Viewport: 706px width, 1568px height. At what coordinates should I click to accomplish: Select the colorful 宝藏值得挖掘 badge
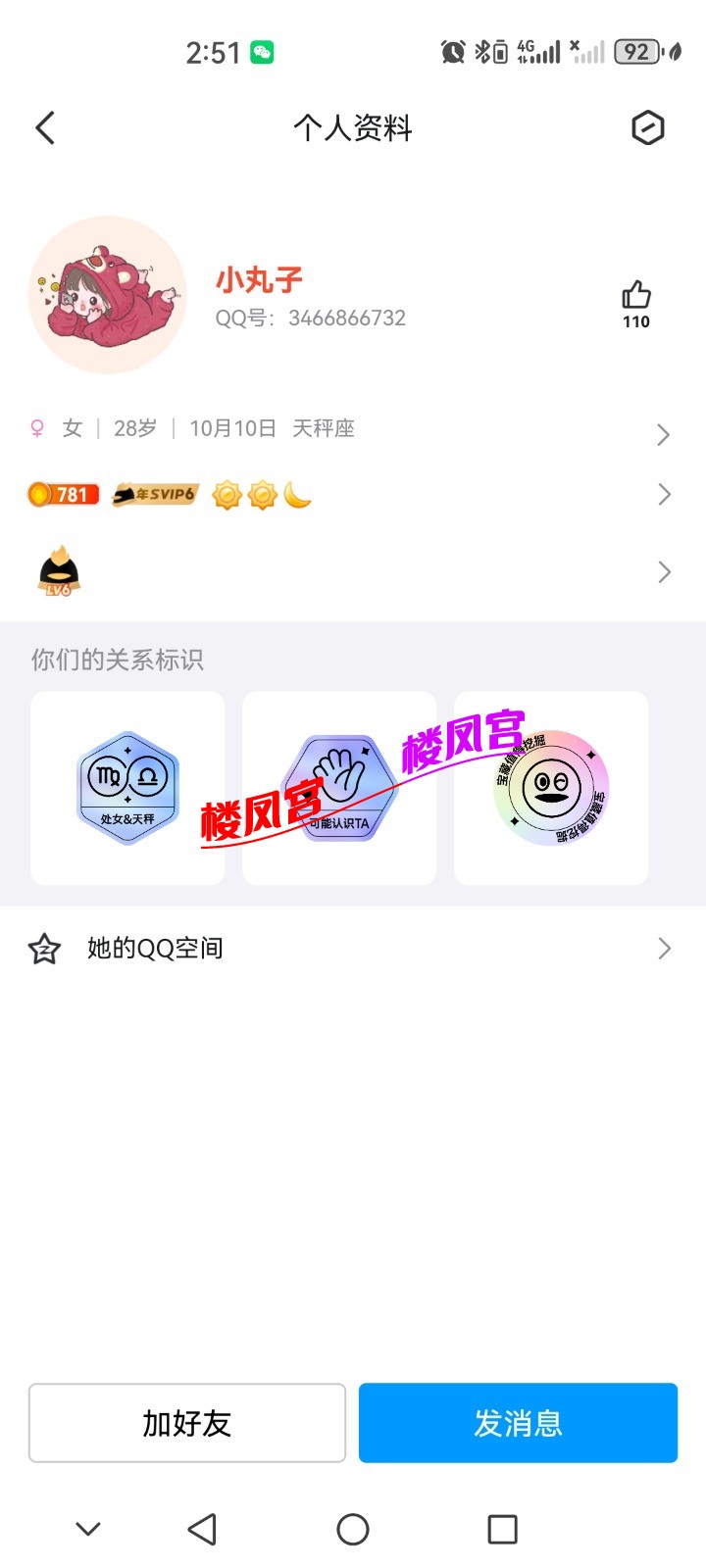[x=551, y=787]
